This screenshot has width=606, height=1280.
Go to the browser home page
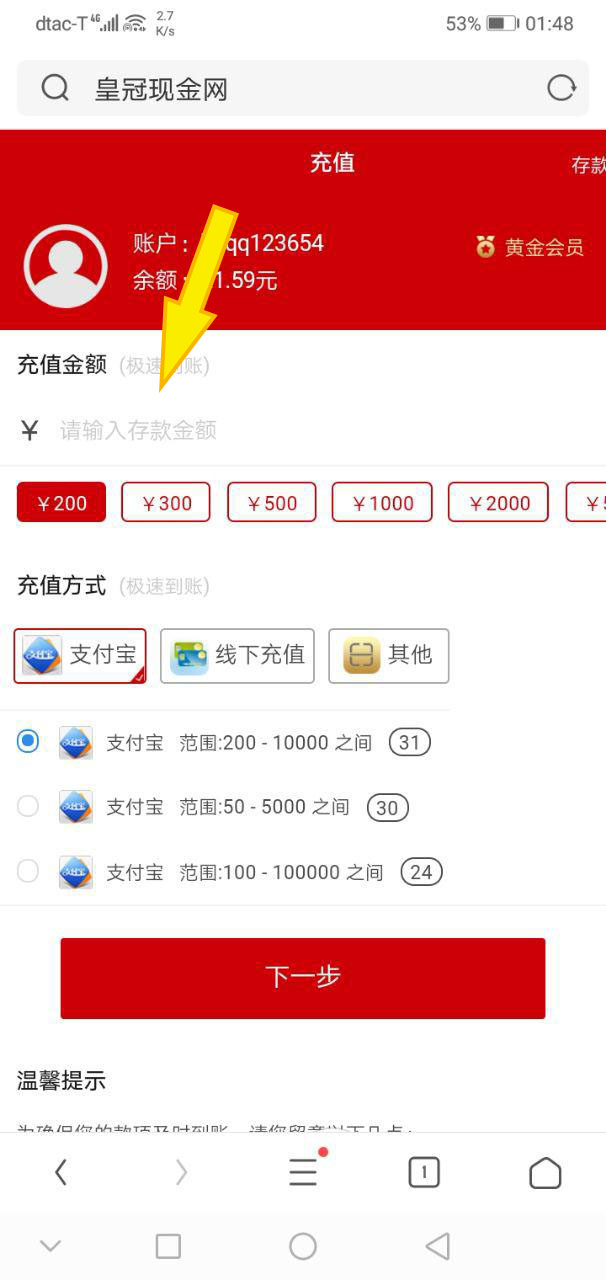click(545, 1172)
